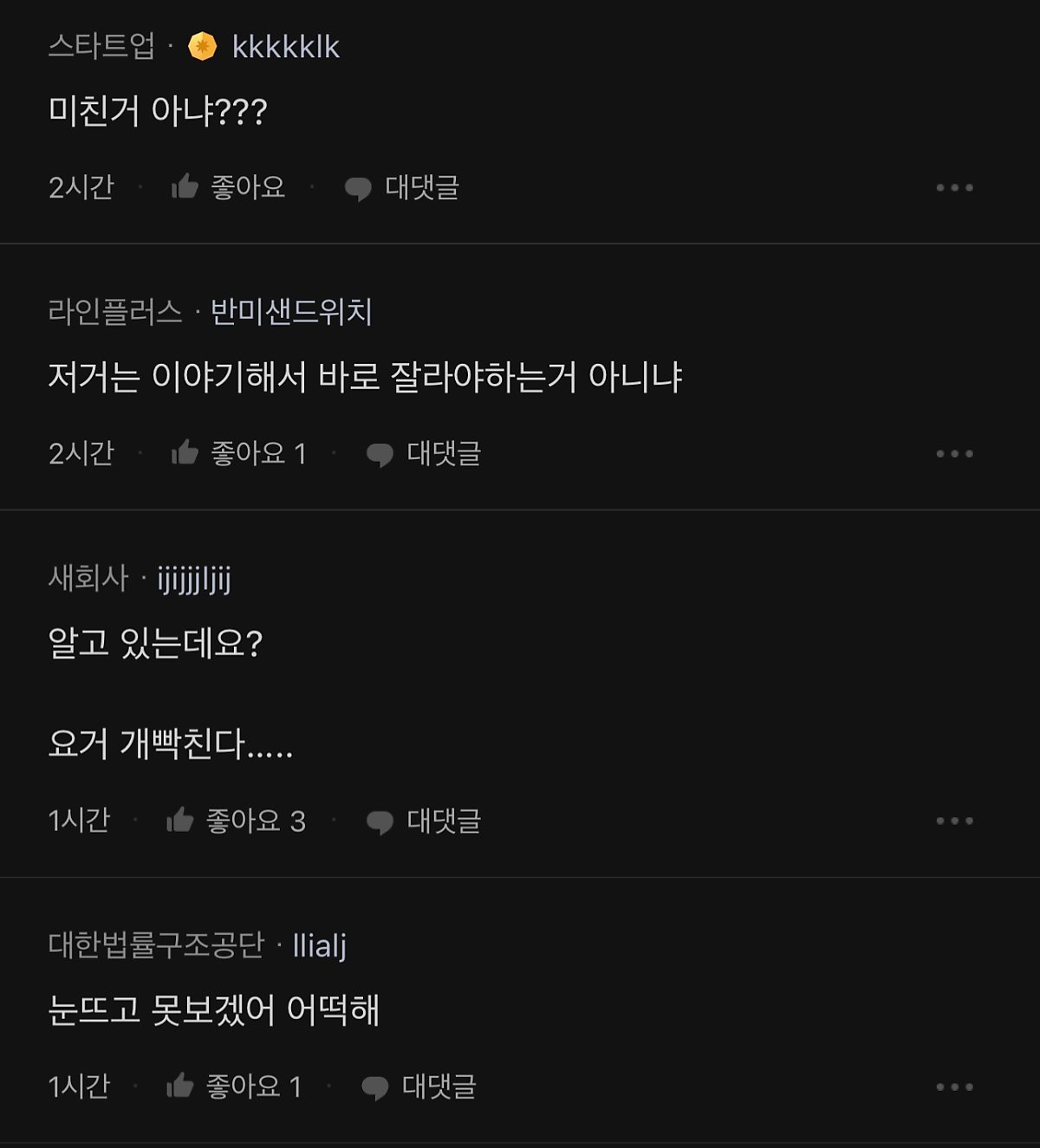1040x1148 pixels.
Task: Like kkkkklk's comment '미친거 아냐???'
Action: 228,187
